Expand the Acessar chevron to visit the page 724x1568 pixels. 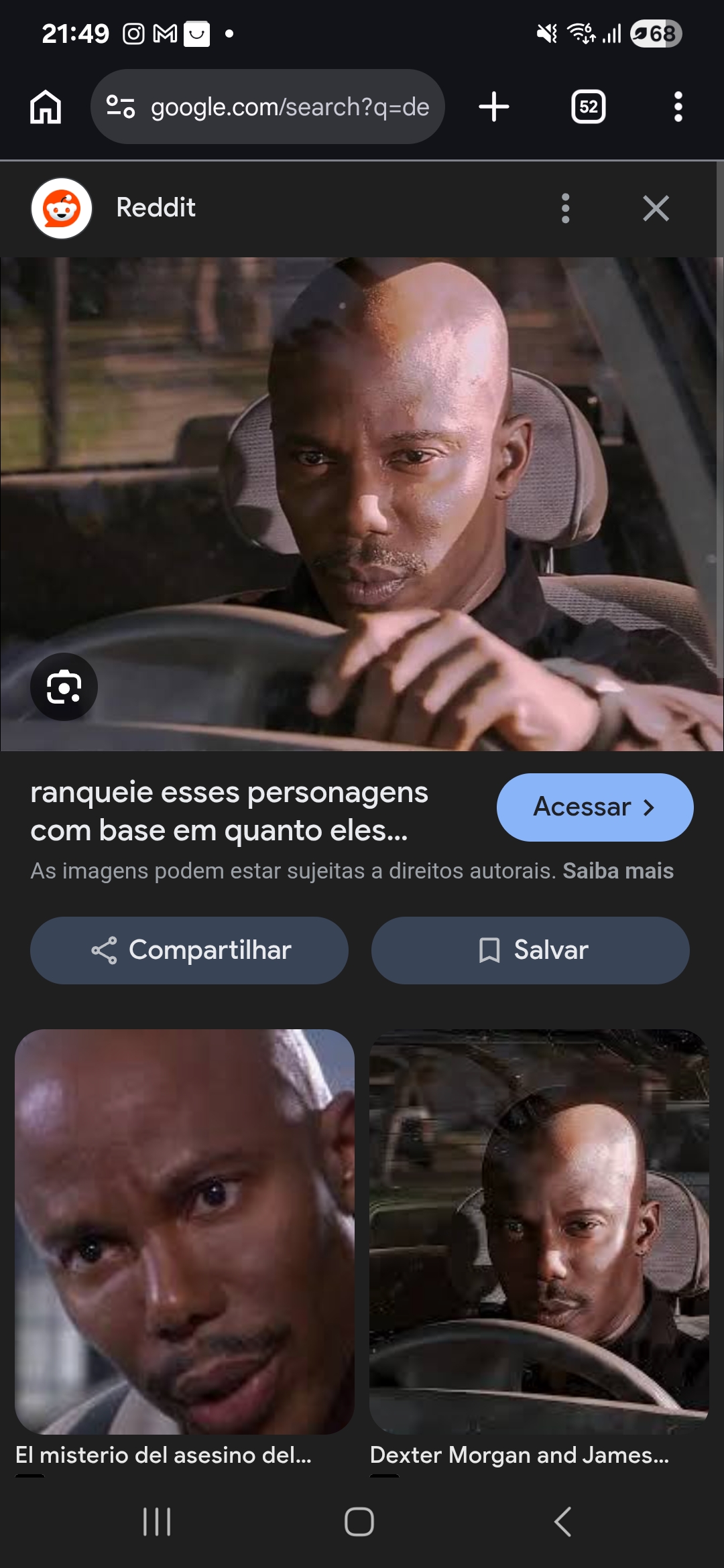[x=649, y=807]
